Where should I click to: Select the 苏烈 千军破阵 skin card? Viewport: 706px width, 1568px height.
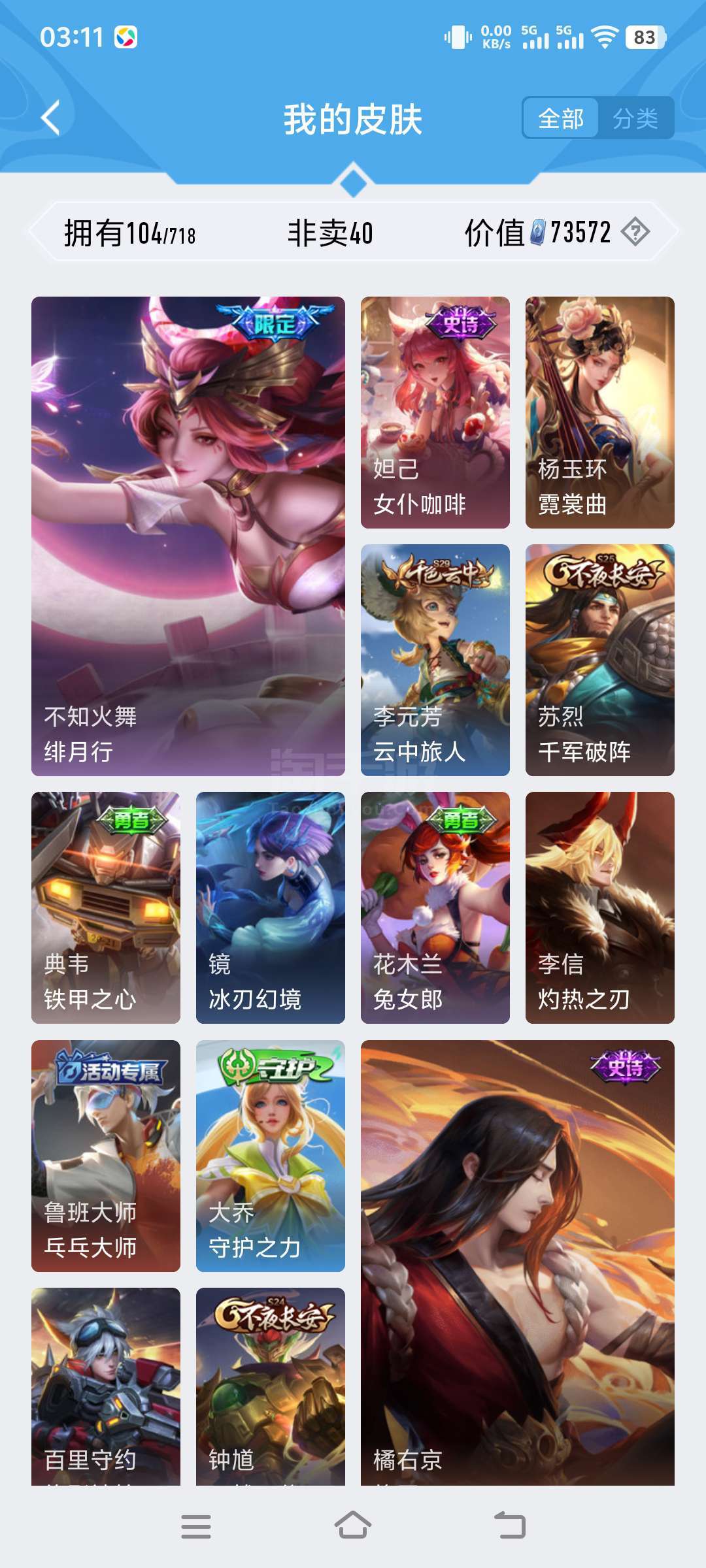(x=600, y=660)
